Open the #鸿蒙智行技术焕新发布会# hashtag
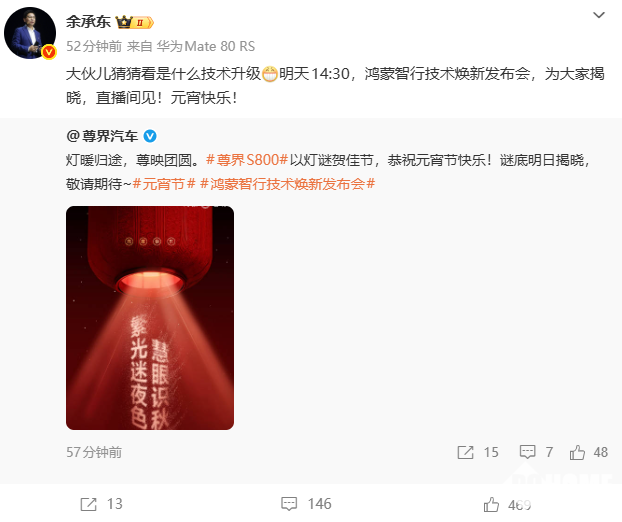622x522 pixels. click(288, 184)
